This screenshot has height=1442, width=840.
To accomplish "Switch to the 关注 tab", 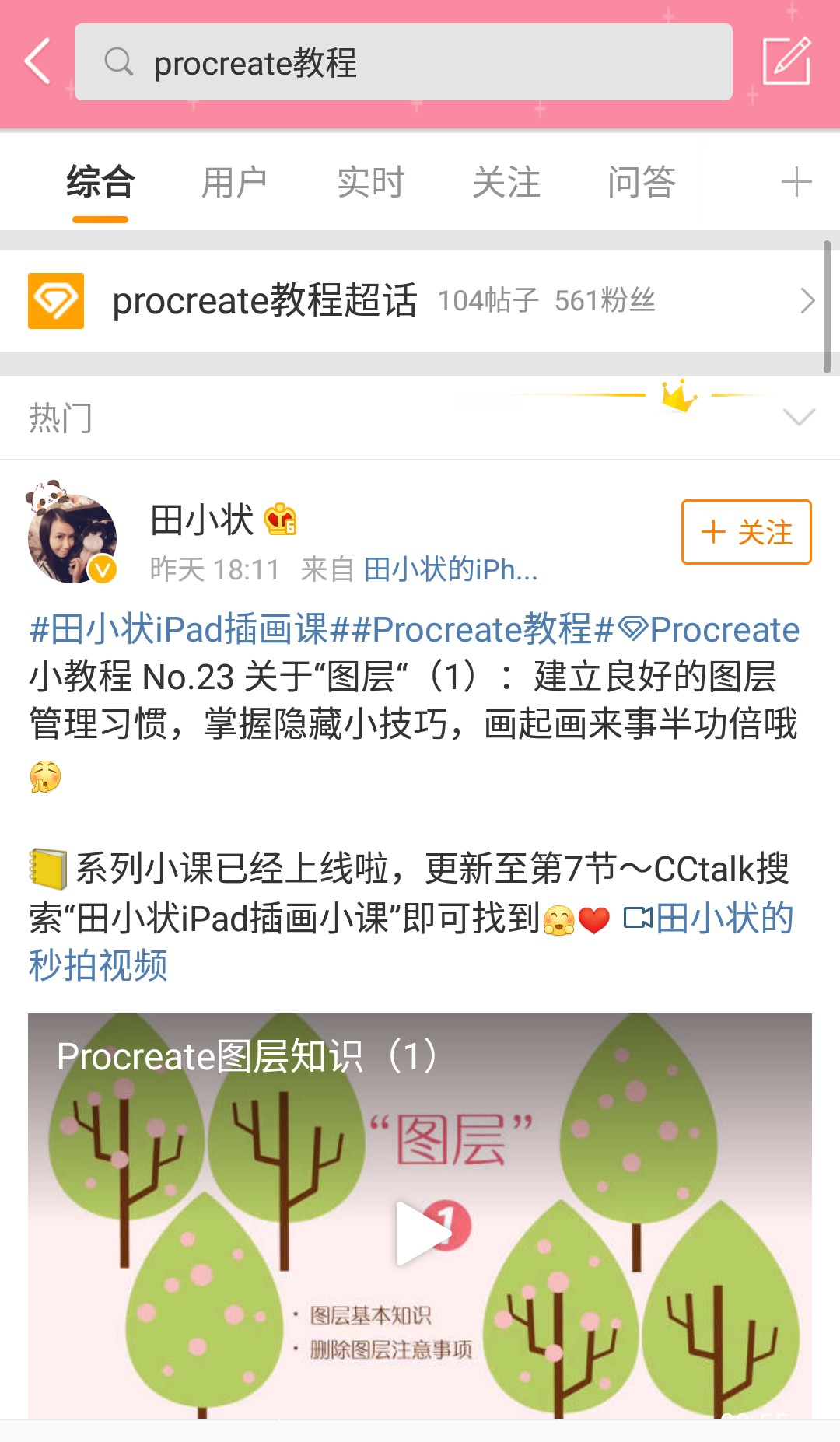I will pyautogui.click(x=506, y=183).
